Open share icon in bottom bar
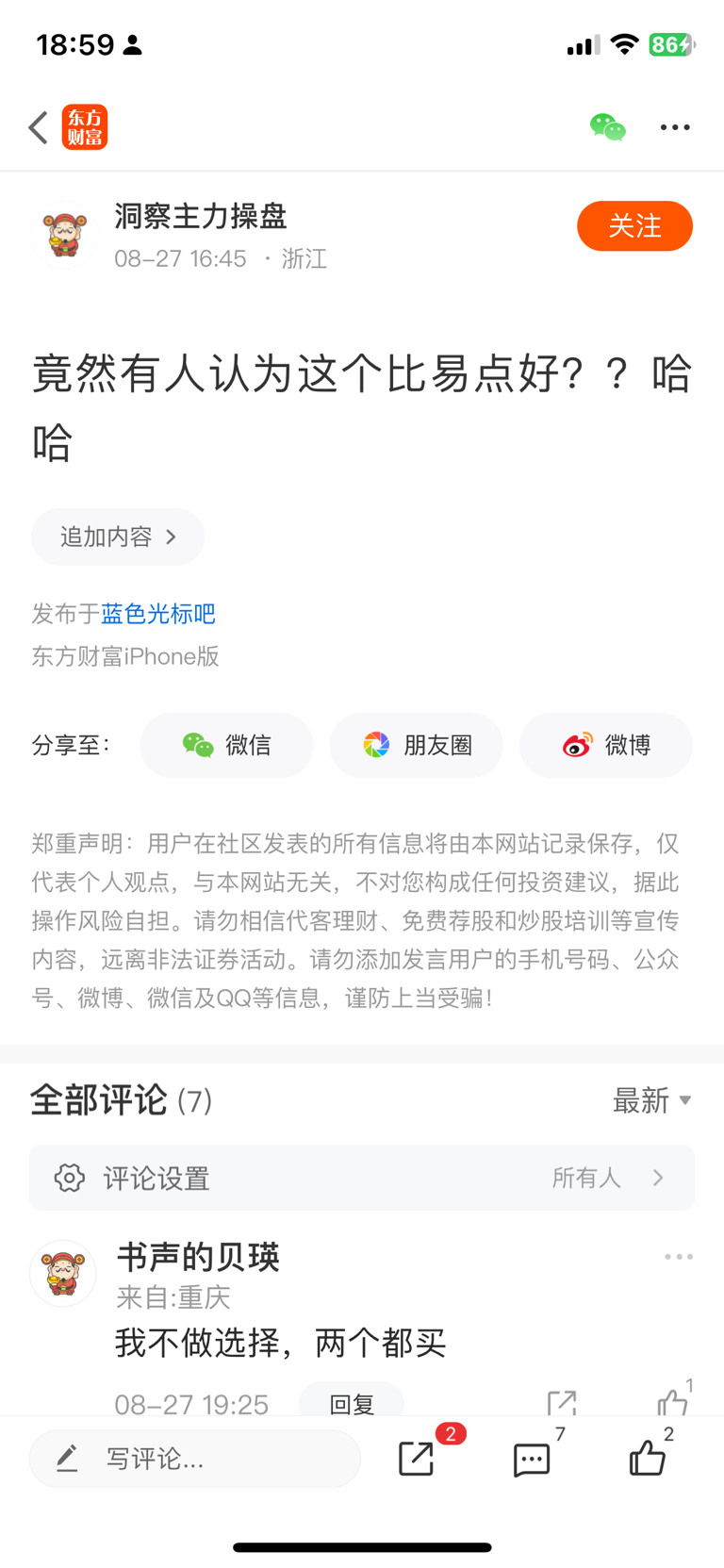 point(417,1458)
